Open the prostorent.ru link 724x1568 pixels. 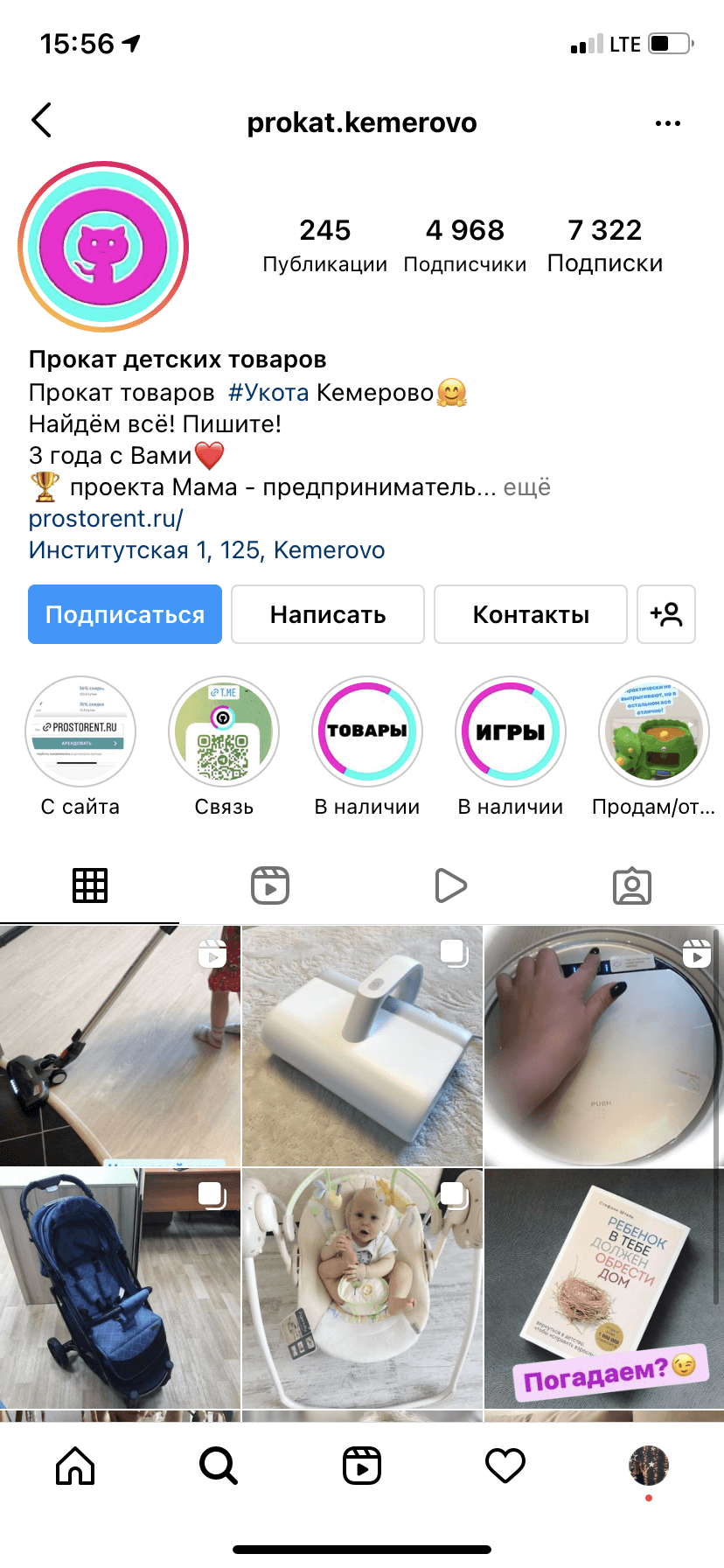[106, 519]
